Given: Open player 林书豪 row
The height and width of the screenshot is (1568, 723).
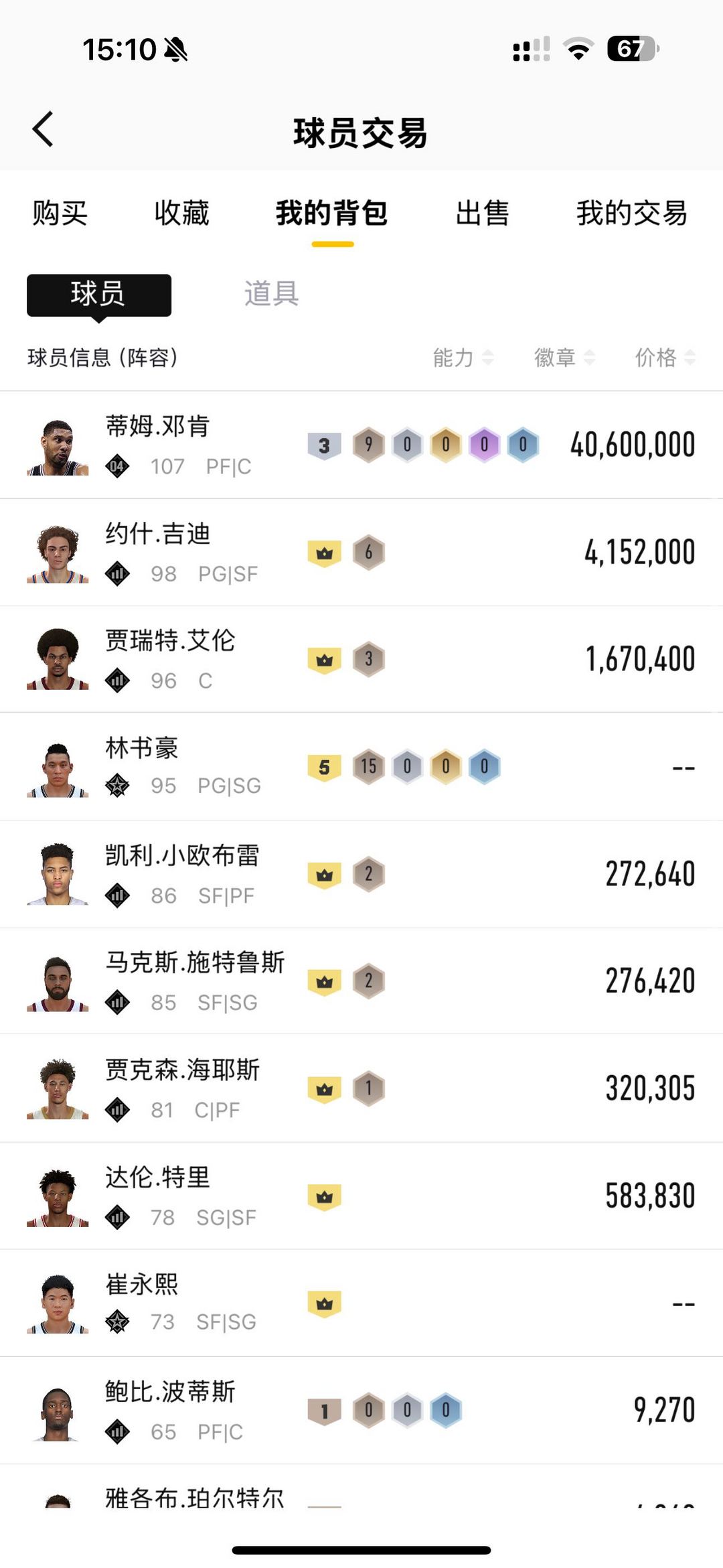Looking at the screenshot, I should click(361, 767).
